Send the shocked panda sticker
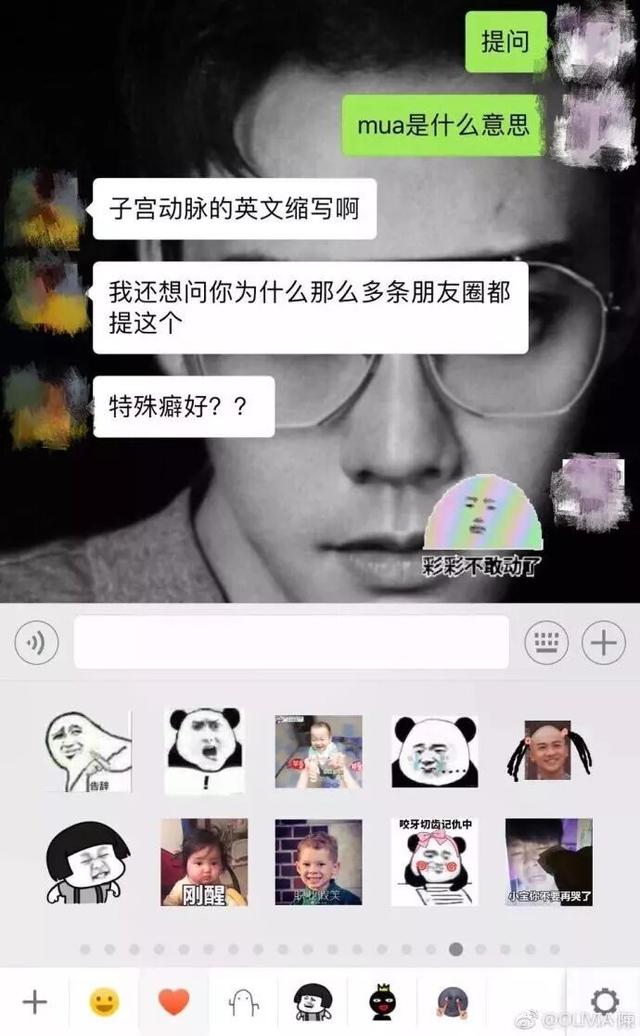 (204, 751)
